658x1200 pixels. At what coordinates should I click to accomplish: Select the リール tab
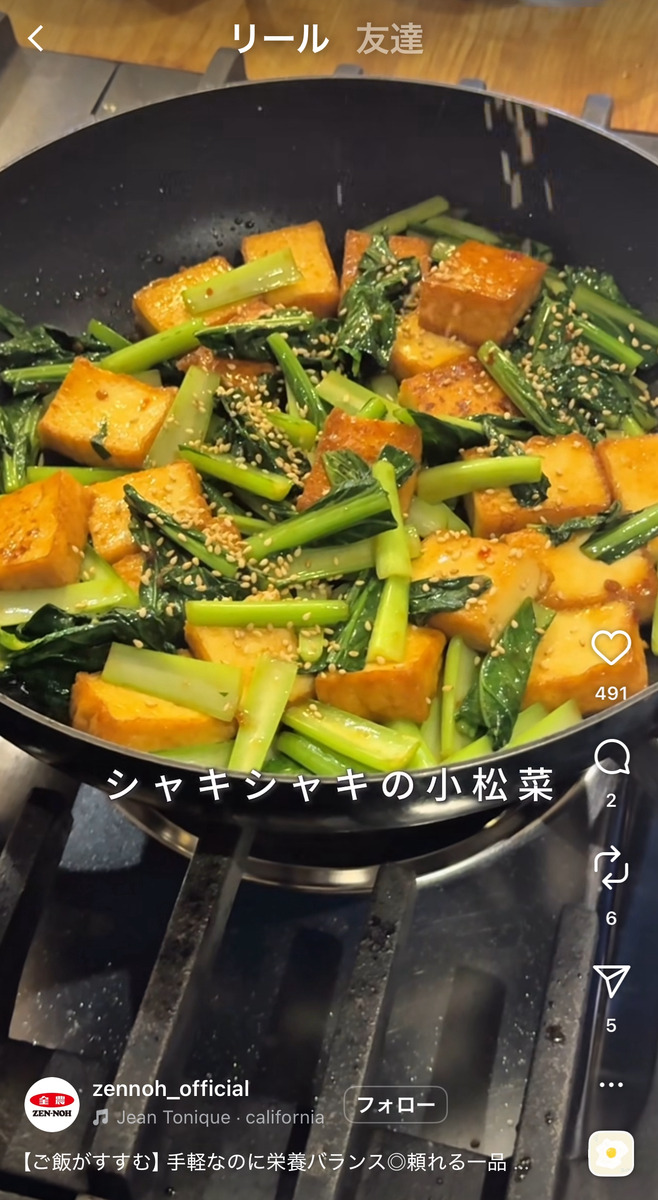pyautogui.click(x=279, y=39)
